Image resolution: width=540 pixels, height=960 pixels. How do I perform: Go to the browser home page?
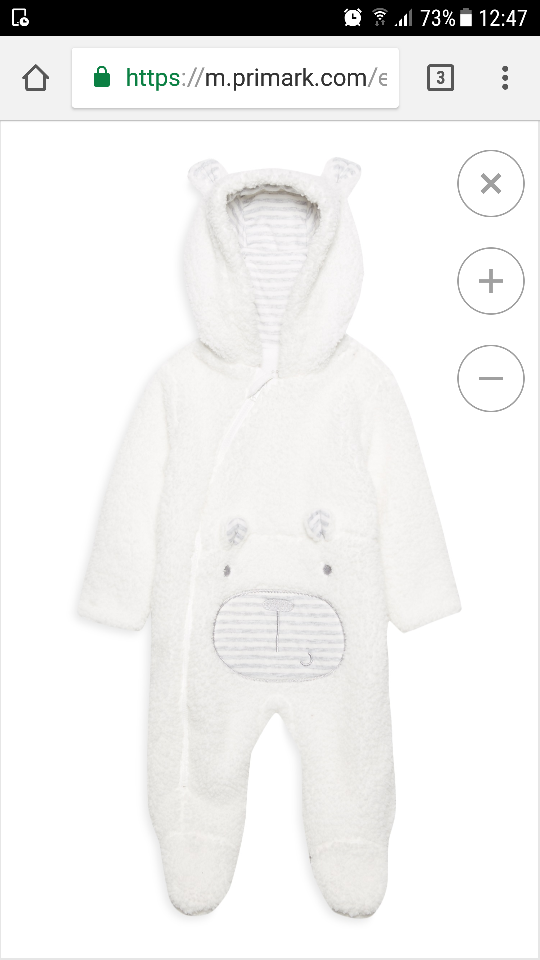point(36,78)
